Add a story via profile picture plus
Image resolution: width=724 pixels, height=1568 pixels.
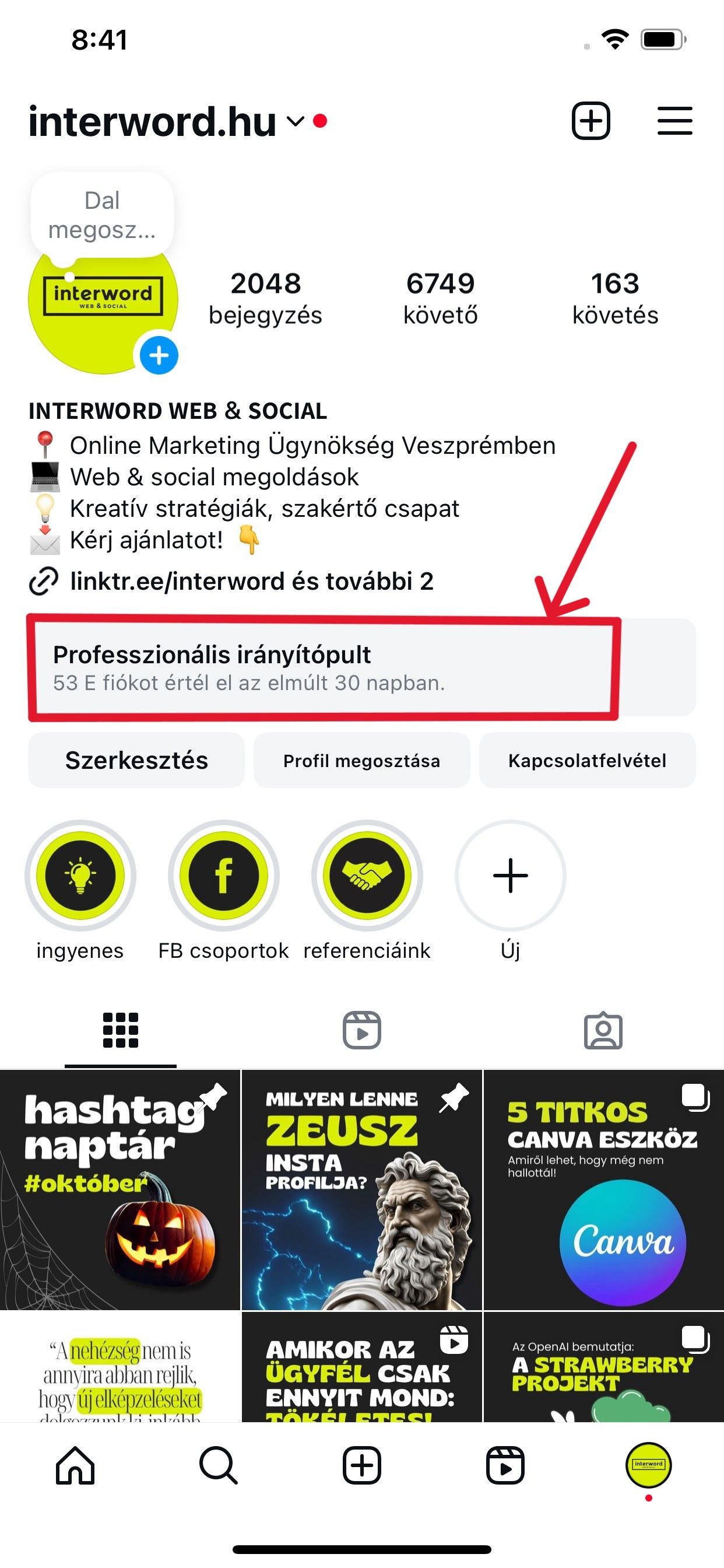pos(159,355)
